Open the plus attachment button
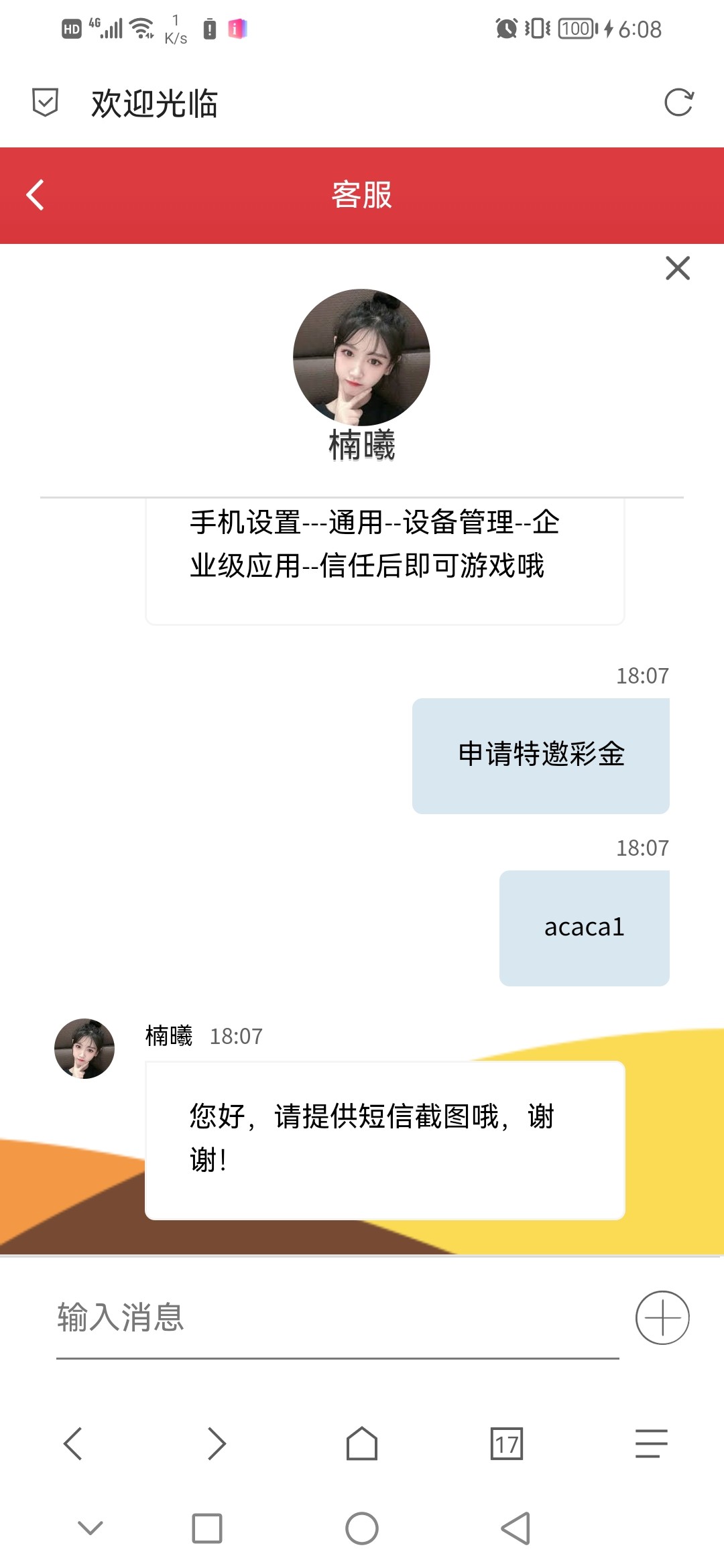The width and height of the screenshot is (724, 1568). point(662,1317)
